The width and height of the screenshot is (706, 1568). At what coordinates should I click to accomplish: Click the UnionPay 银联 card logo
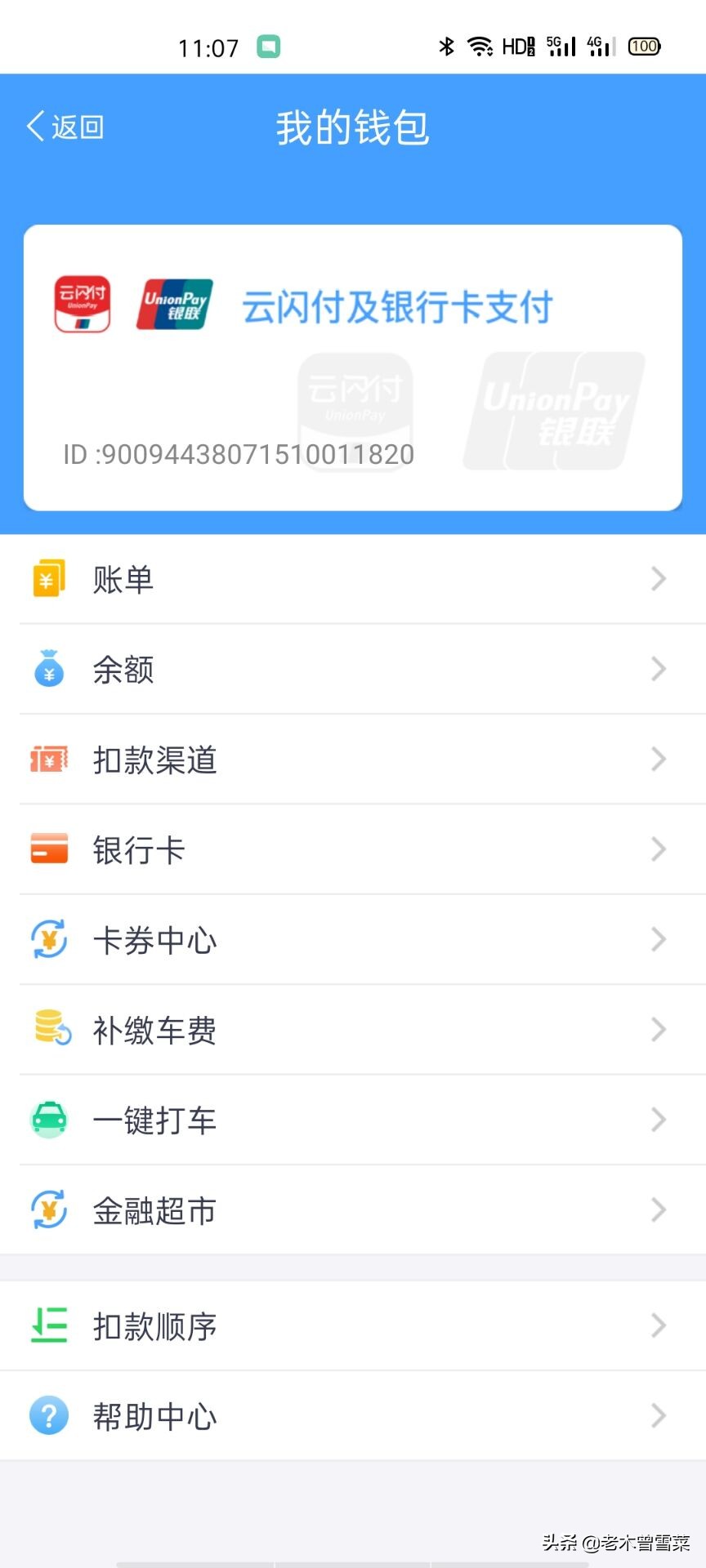point(173,304)
